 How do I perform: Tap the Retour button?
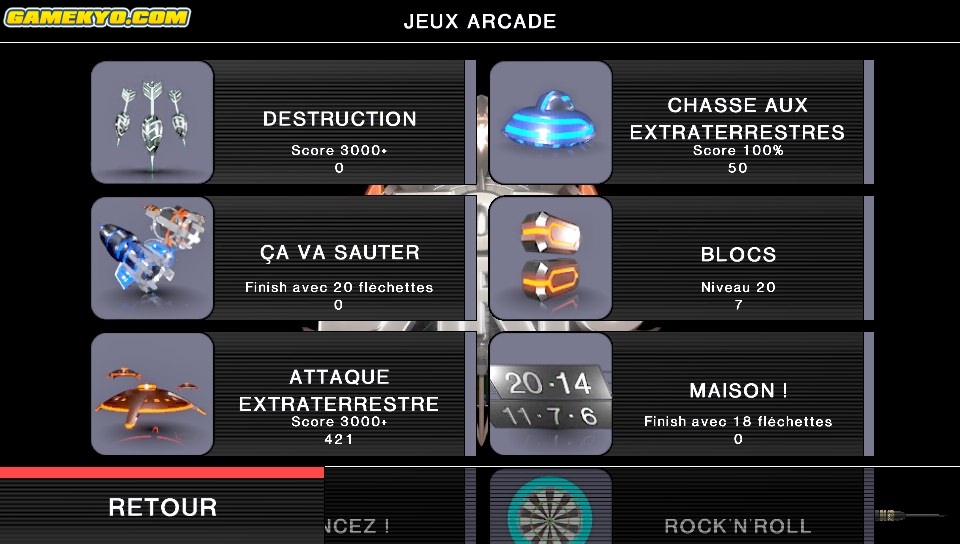point(162,508)
